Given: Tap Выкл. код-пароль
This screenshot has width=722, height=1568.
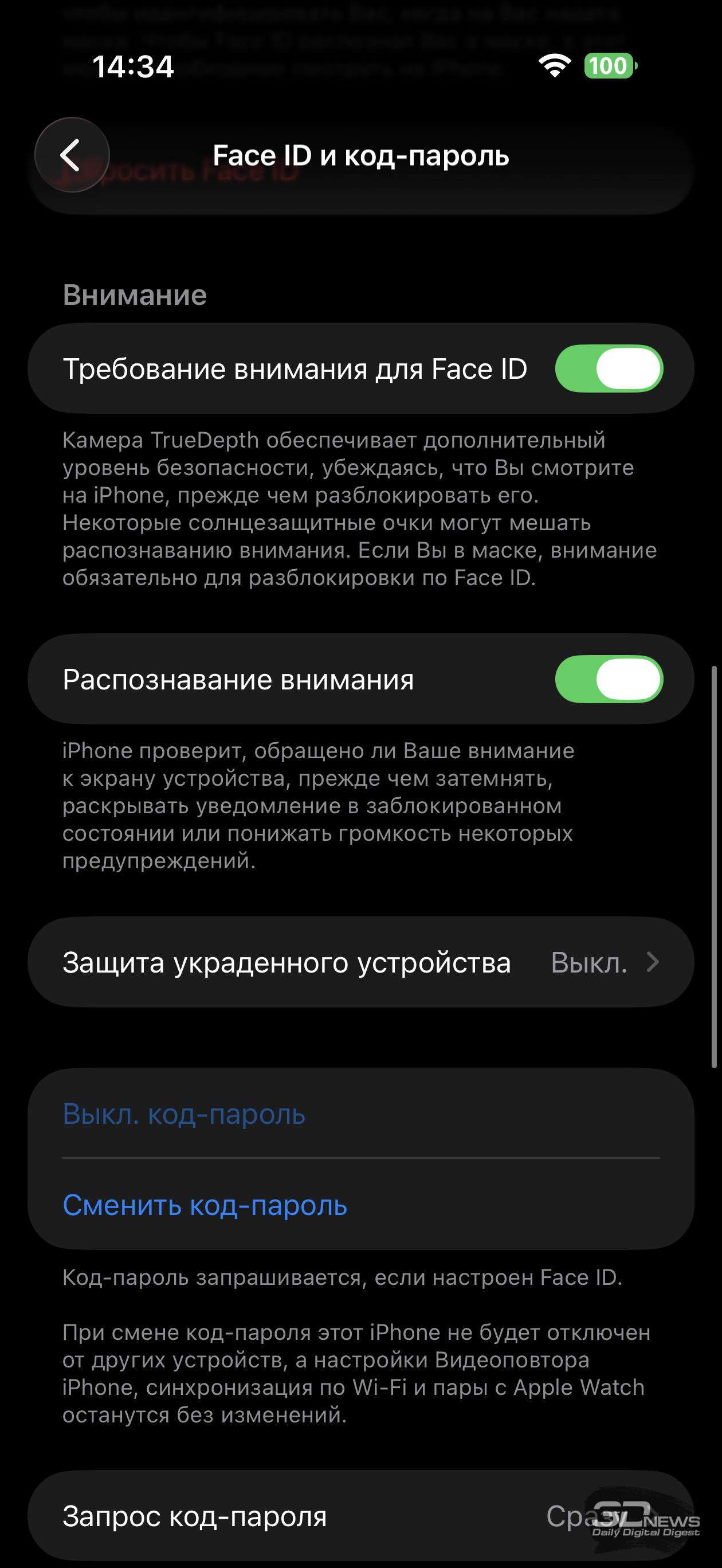Looking at the screenshot, I should click(x=184, y=1114).
